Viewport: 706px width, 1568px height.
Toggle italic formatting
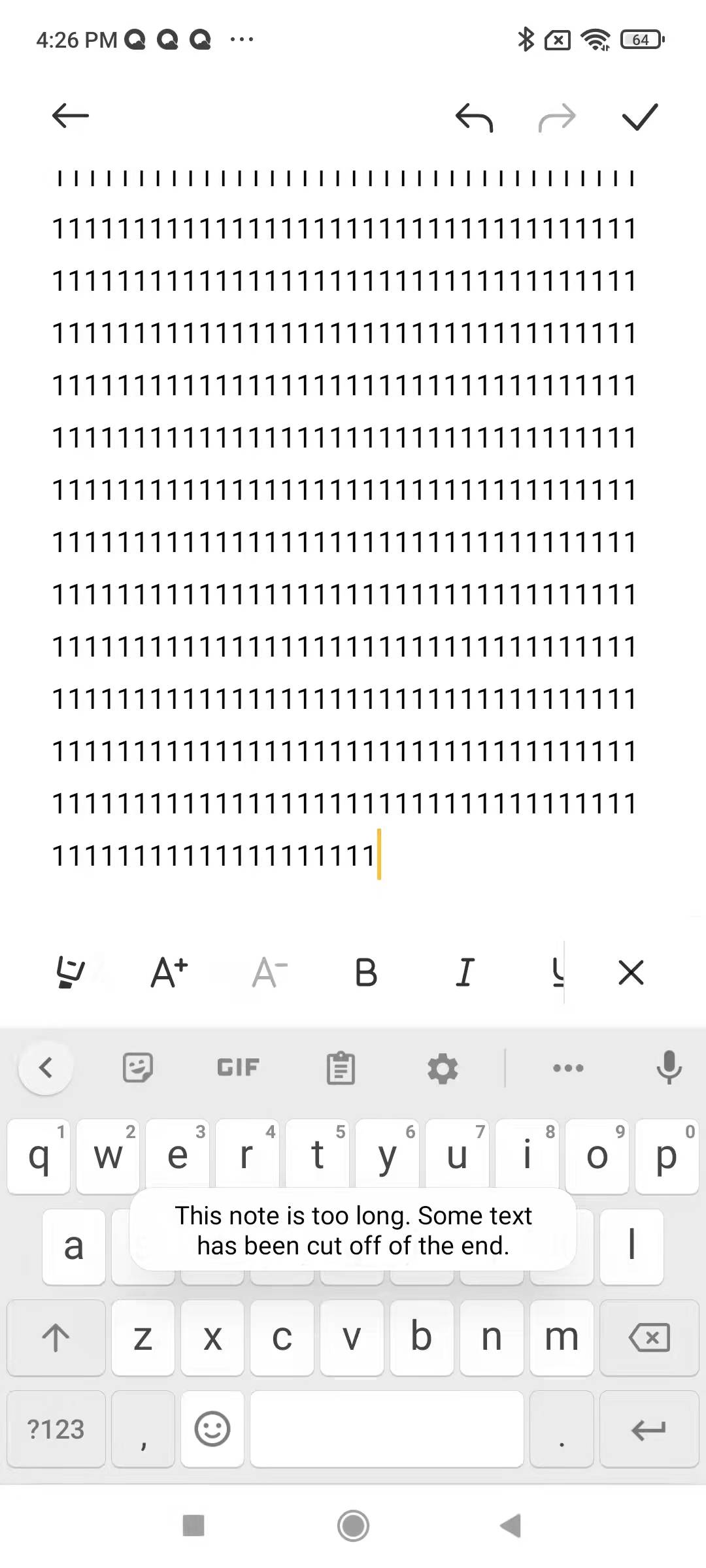pyautogui.click(x=465, y=973)
